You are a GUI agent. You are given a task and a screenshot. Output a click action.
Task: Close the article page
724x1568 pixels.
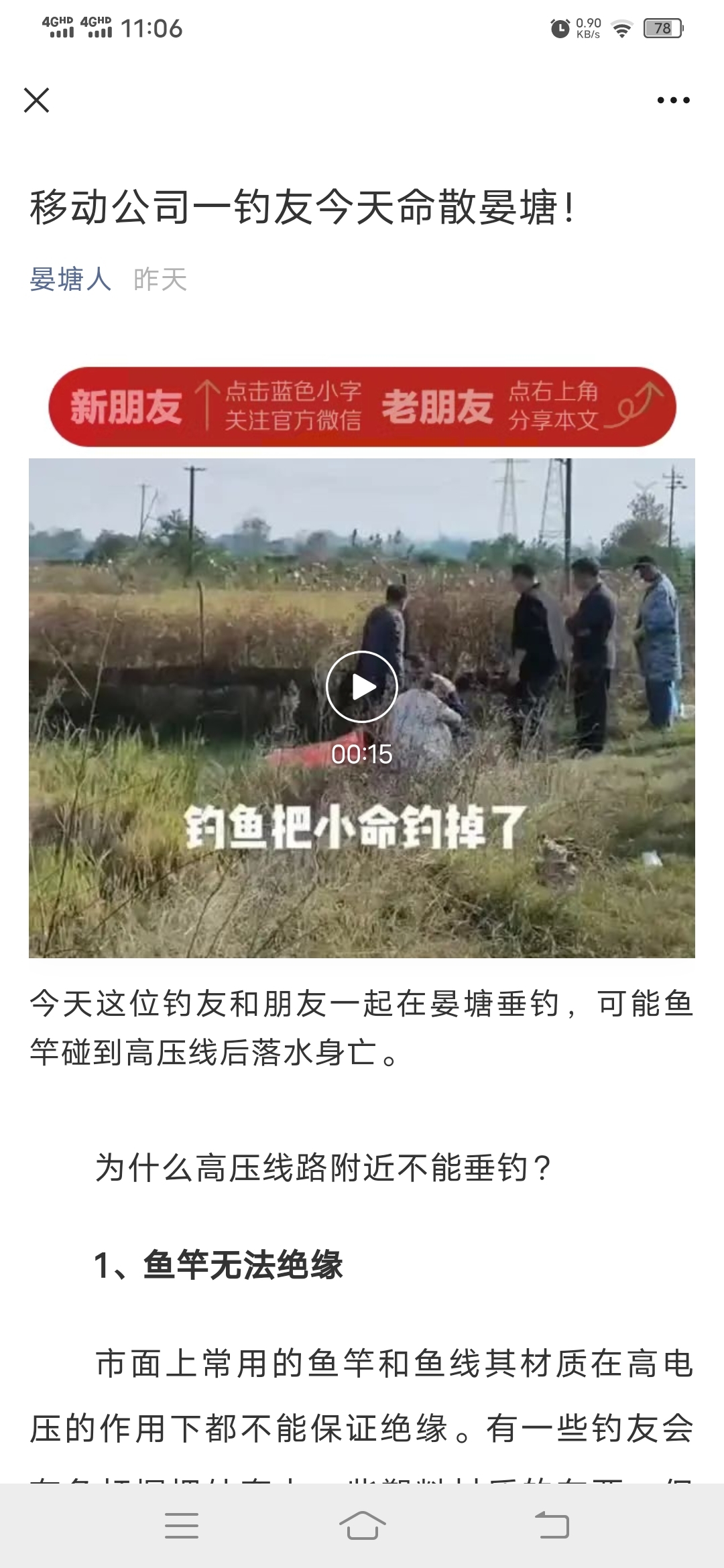(x=36, y=101)
